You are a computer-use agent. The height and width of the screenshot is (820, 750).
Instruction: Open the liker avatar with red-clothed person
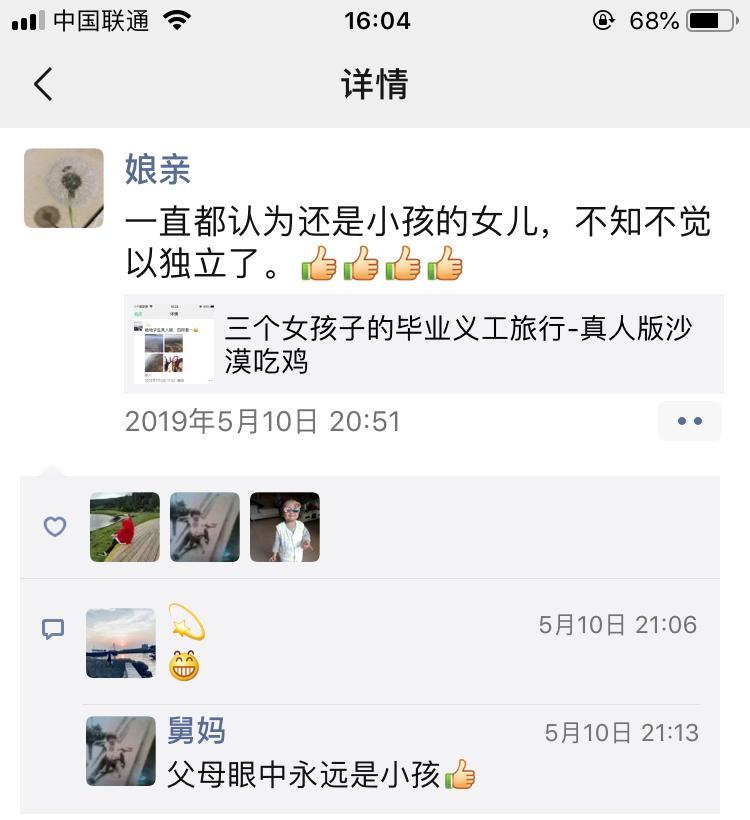(x=125, y=527)
